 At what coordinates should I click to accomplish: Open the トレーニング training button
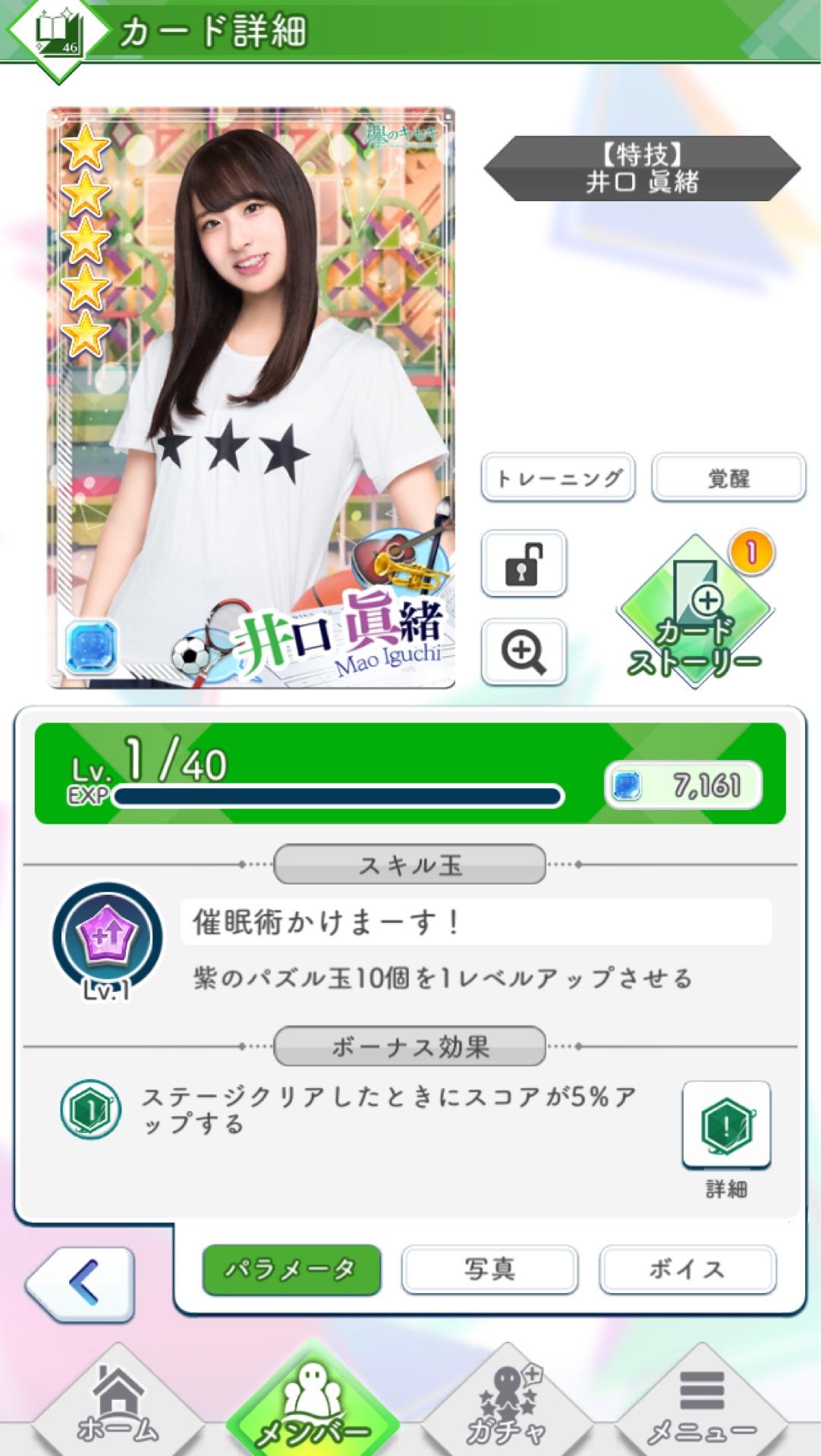558,478
